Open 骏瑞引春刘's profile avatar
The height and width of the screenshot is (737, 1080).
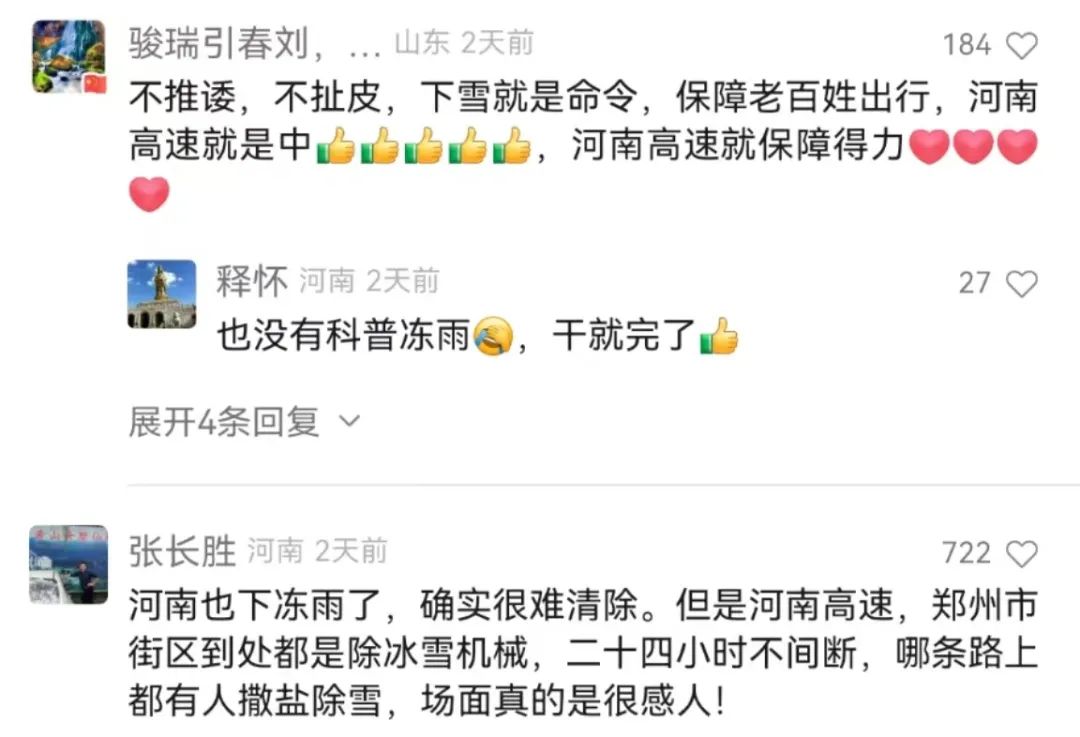pyautogui.click(x=68, y=57)
